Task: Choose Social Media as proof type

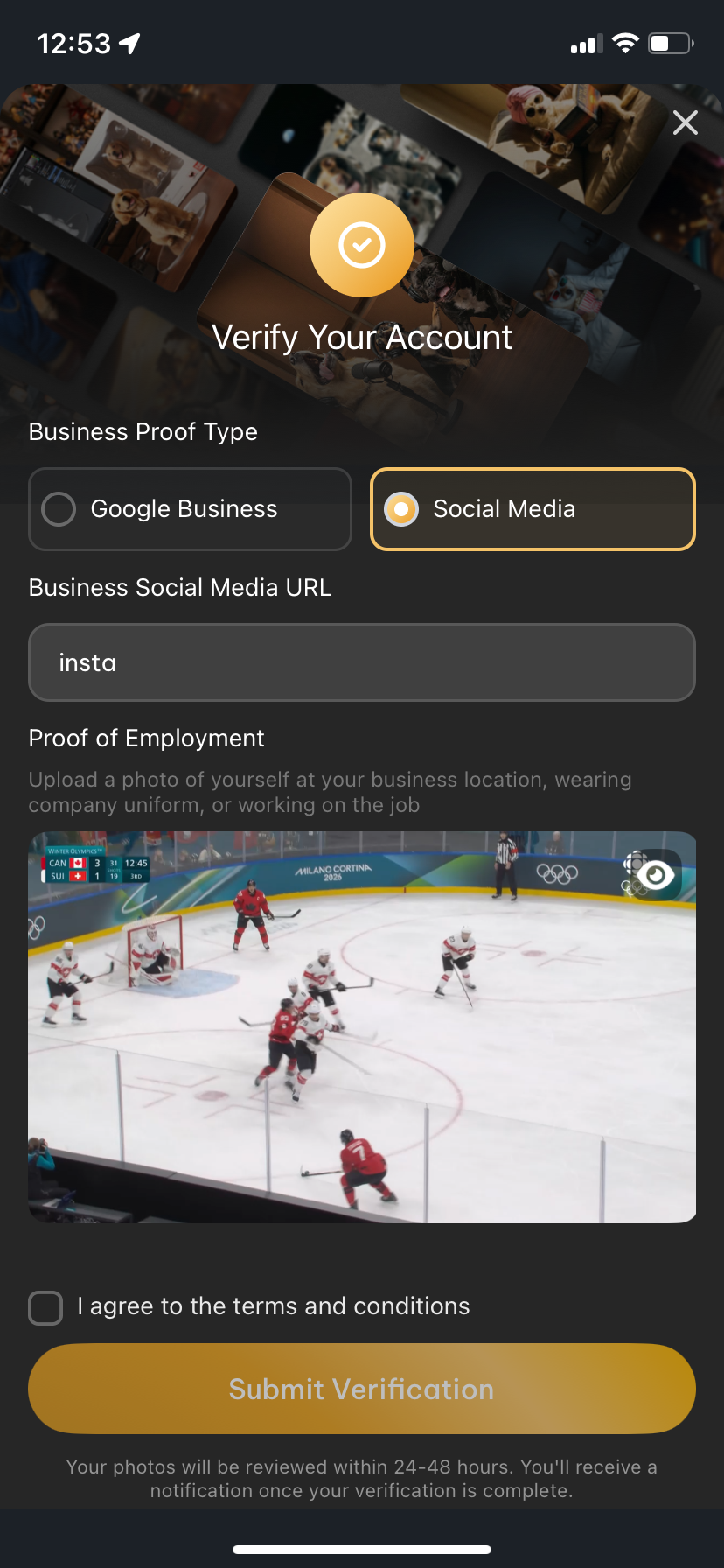Action: tap(533, 509)
